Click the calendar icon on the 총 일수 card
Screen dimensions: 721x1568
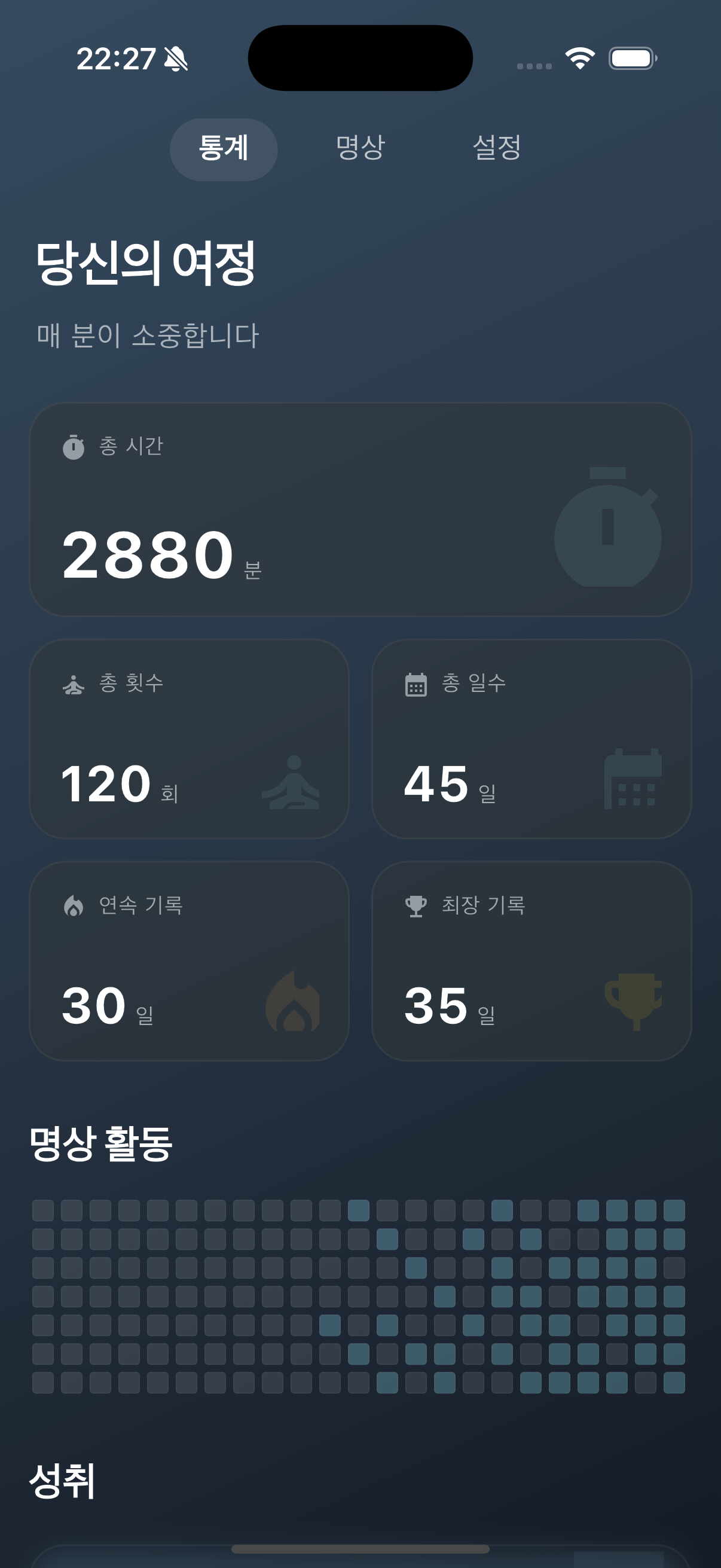tap(633, 780)
